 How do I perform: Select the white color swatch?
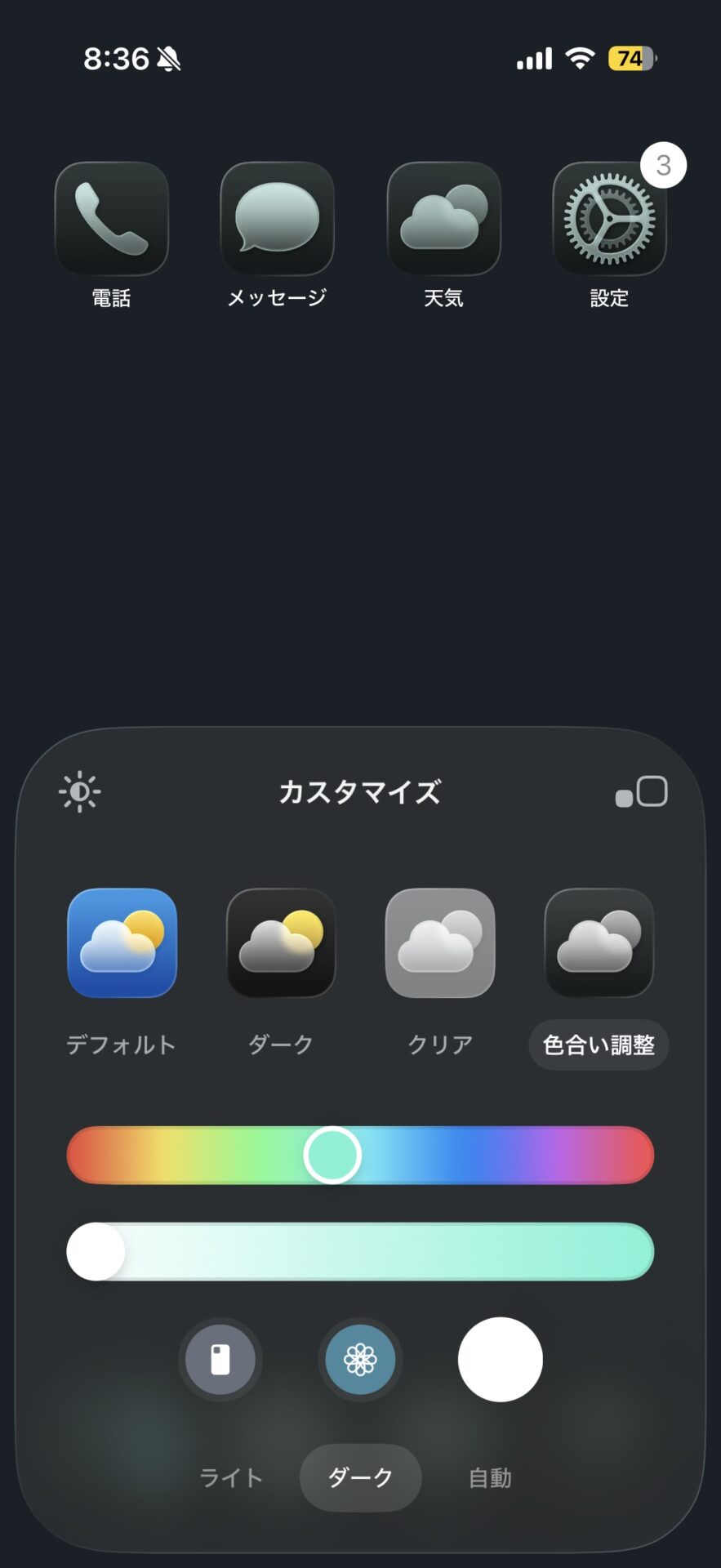pyautogui.click(x=500, y=1360)
